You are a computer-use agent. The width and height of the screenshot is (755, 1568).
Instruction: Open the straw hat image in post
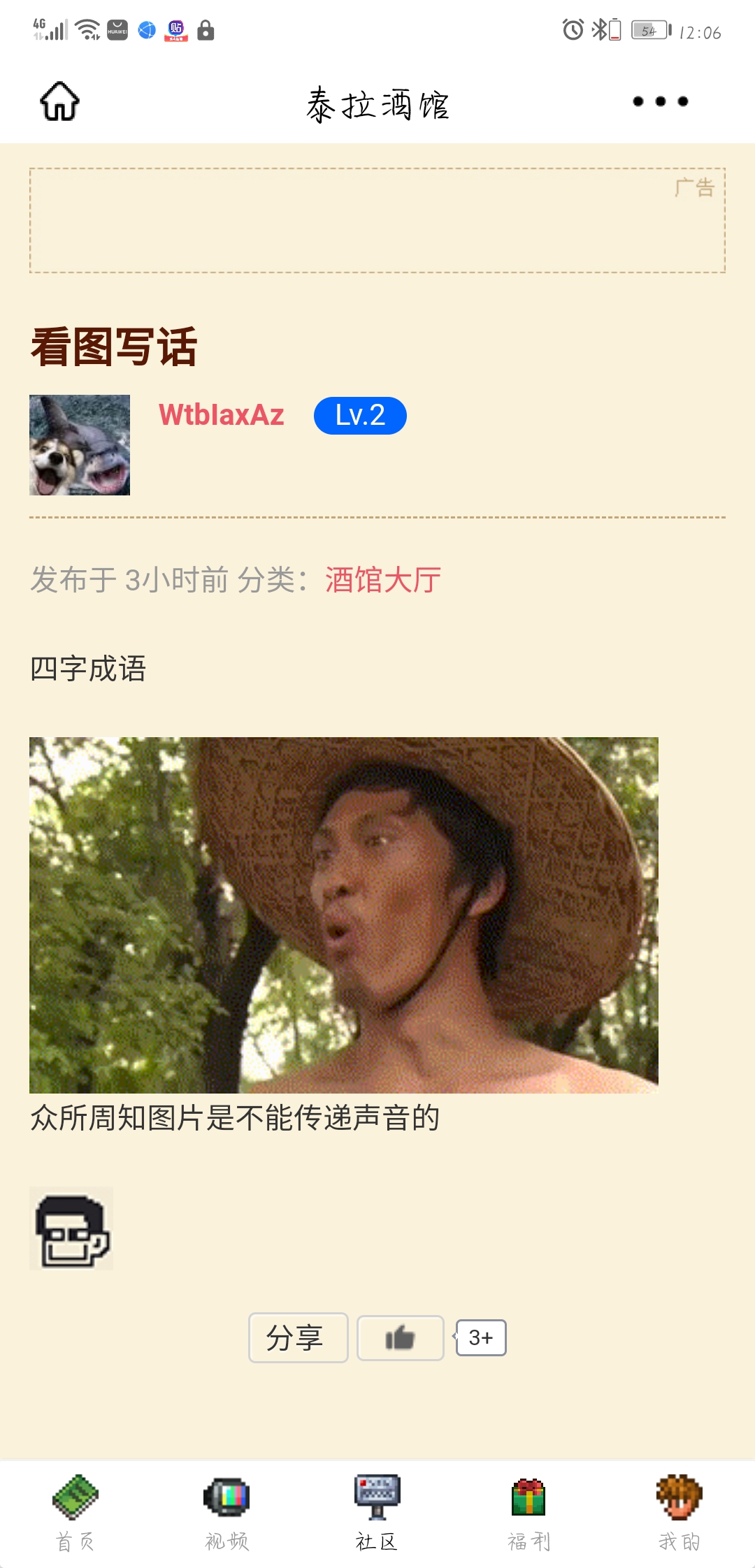[343, 915]
